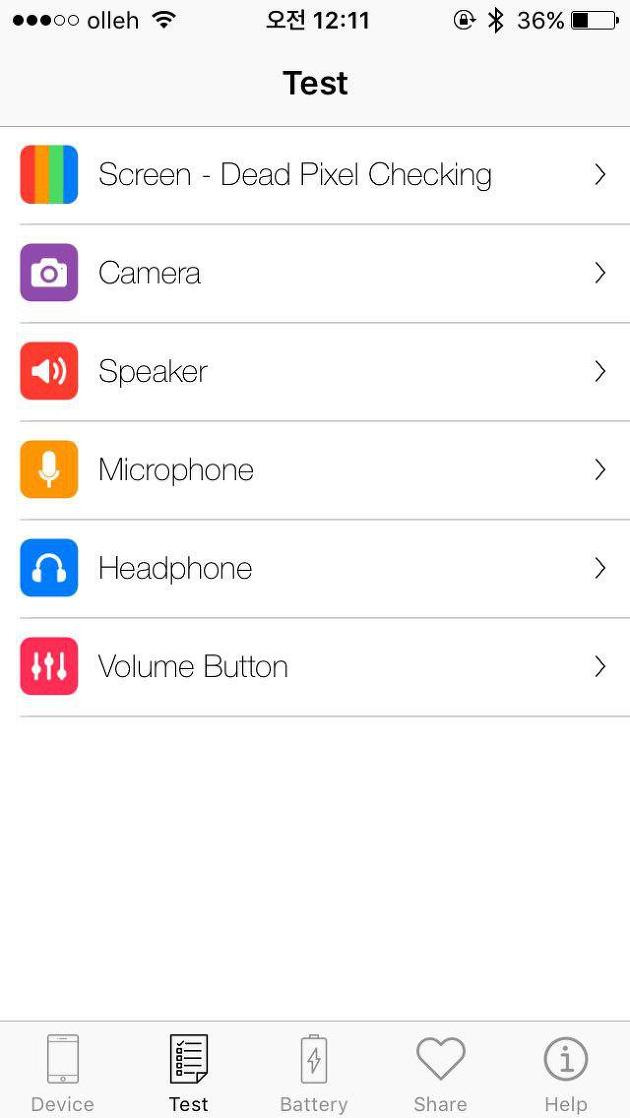Screen dimensions: 630x1118
Task: Open the Microphone test
Action: pos(315,470)
